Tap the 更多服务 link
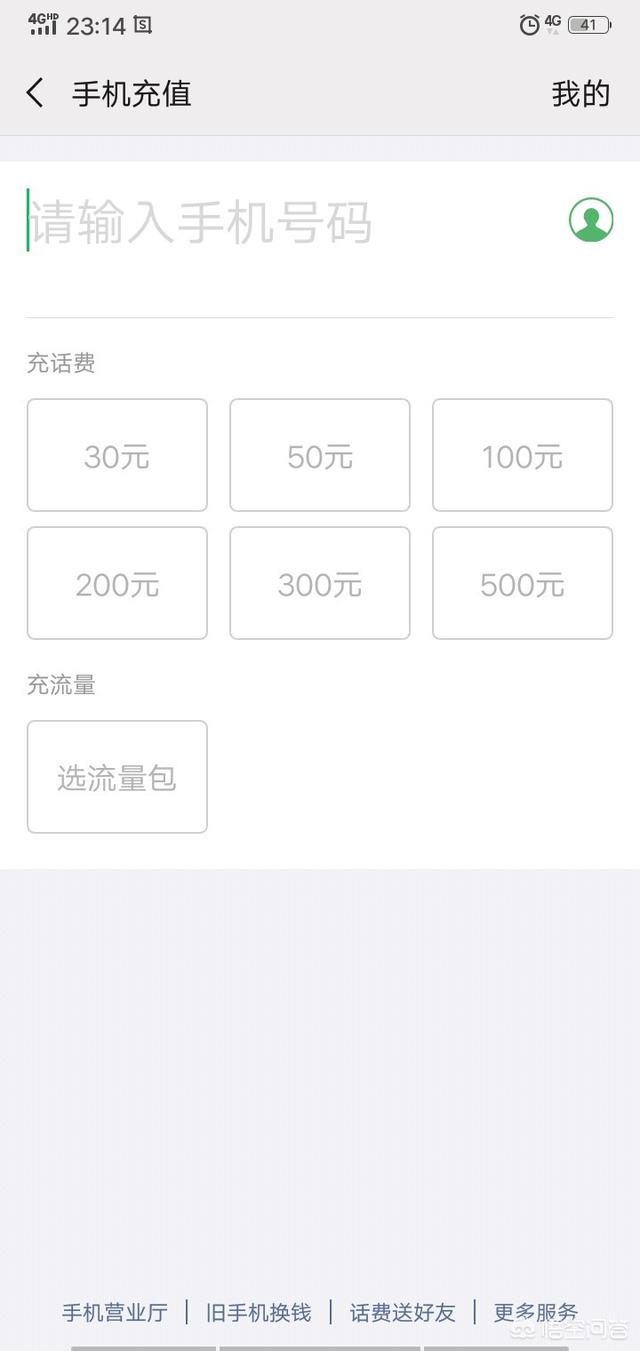640x1351 pixels. tap(536, 1312)
